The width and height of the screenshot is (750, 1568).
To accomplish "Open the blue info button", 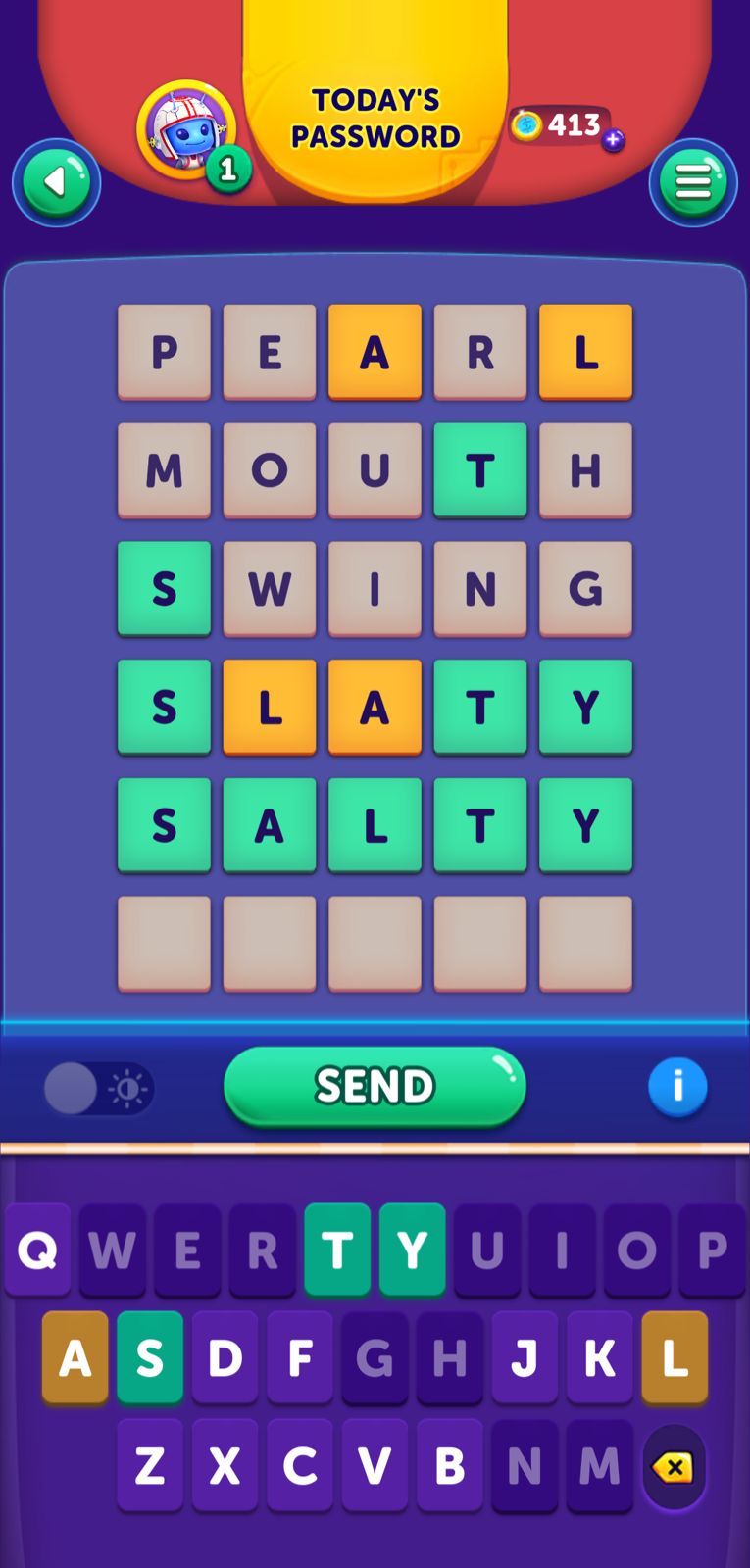I will click(677, 1086).
